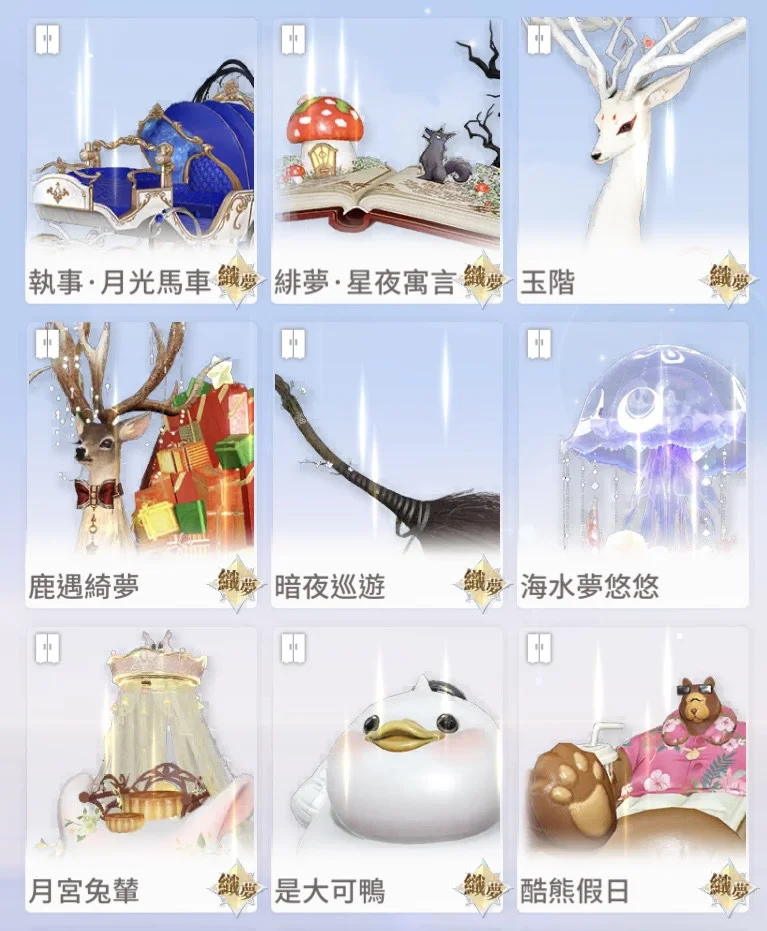View the 月宮兔輦 card
This screenshot has height=931, width=767.
click(x=141, y=768)
